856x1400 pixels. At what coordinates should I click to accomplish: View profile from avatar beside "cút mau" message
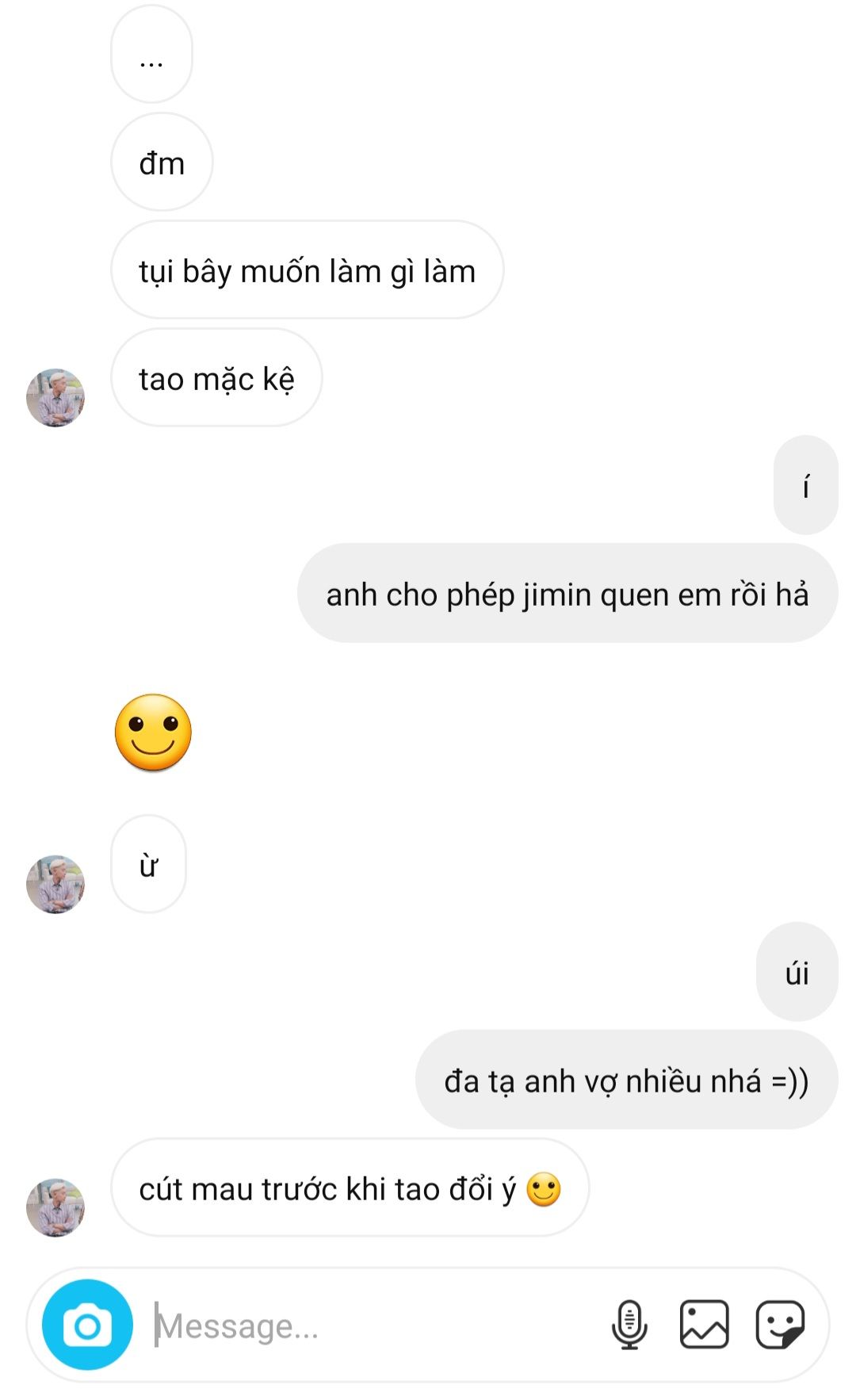click(x=55, y=1207)
